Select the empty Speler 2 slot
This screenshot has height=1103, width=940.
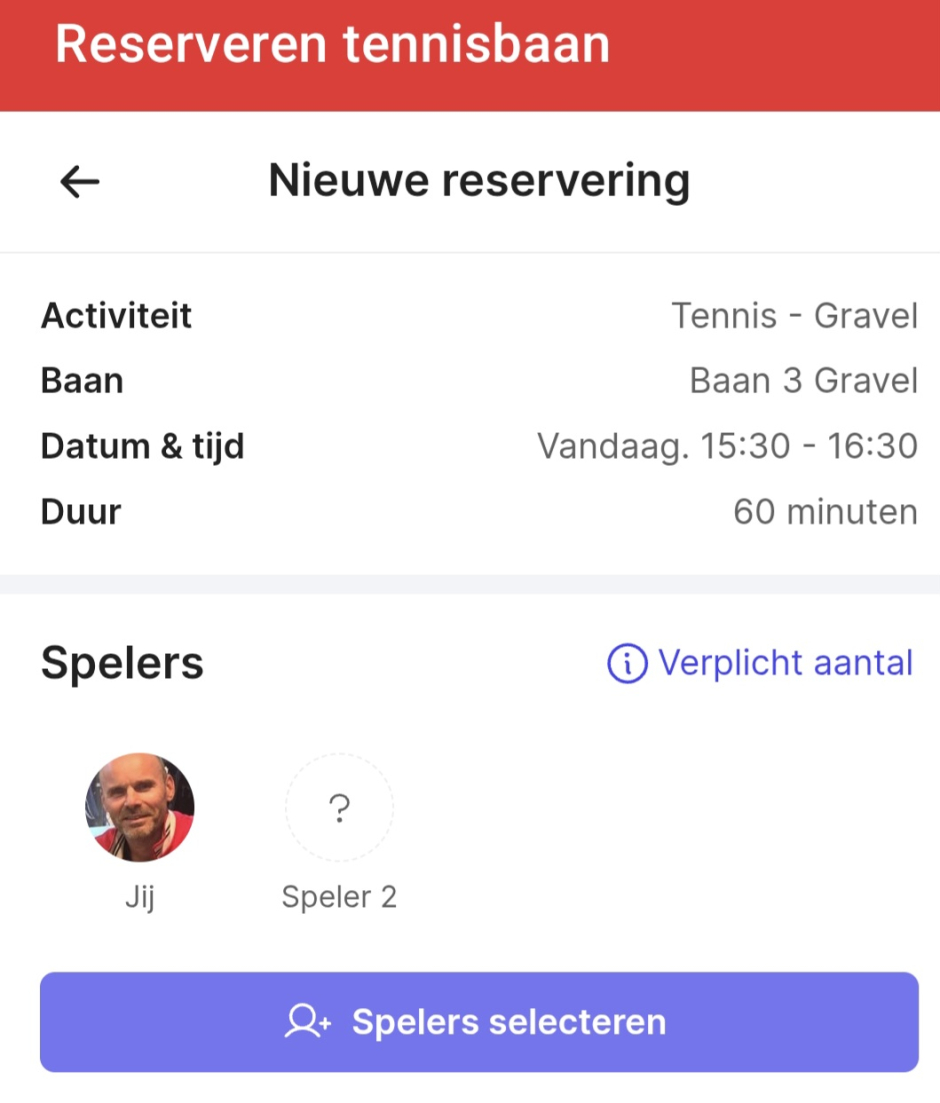(x=339, y=808)
